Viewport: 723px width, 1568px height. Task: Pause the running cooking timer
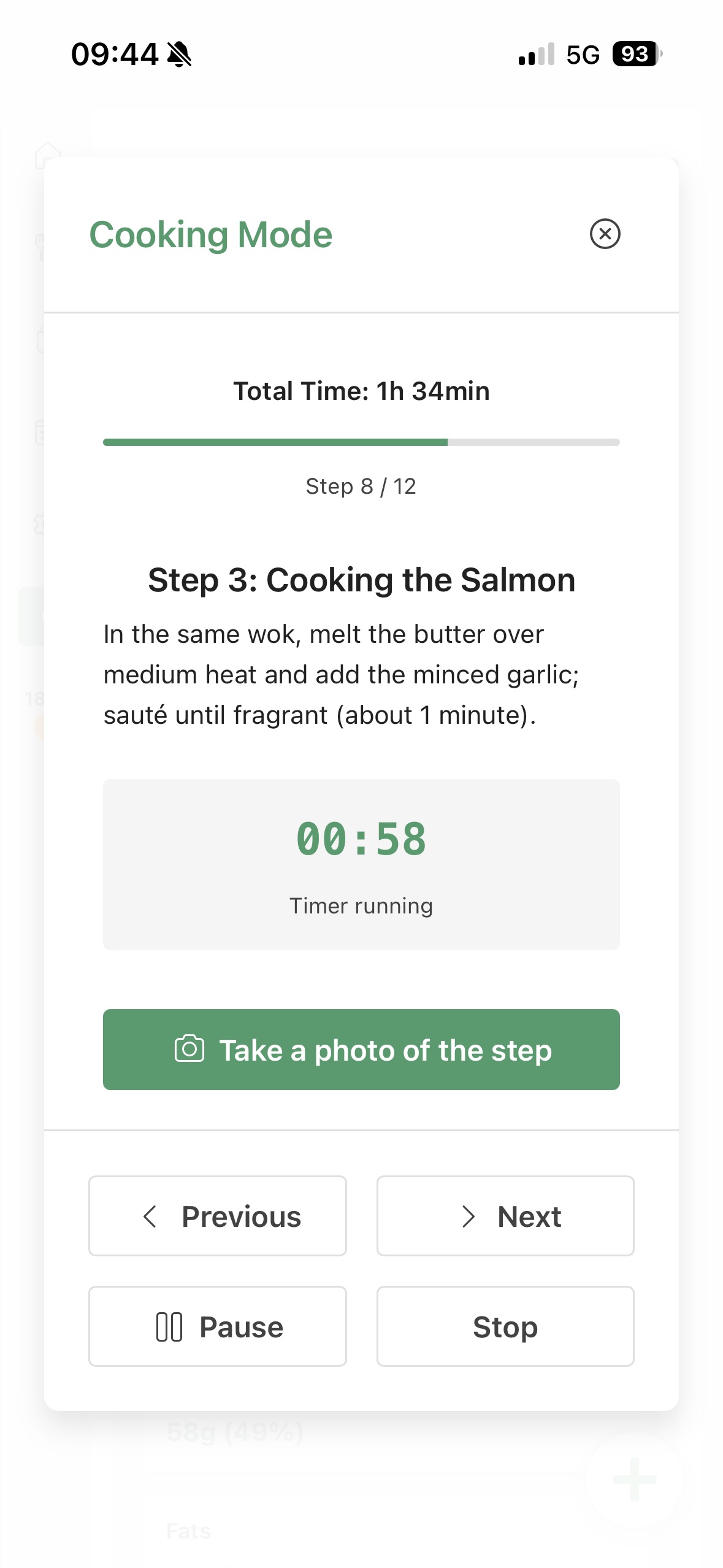[x=217, y=1326]
